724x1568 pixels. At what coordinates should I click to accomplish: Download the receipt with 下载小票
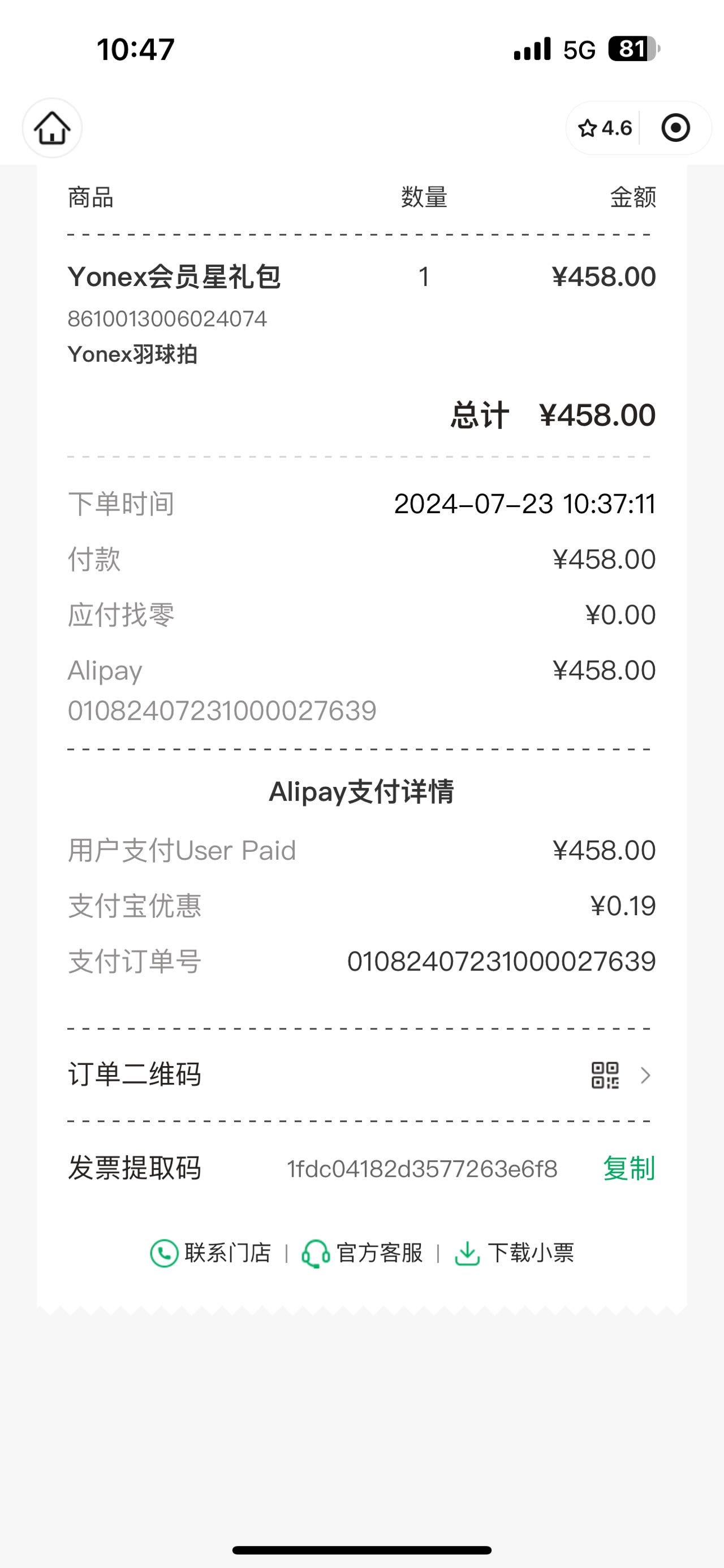tap(515, 1253)
